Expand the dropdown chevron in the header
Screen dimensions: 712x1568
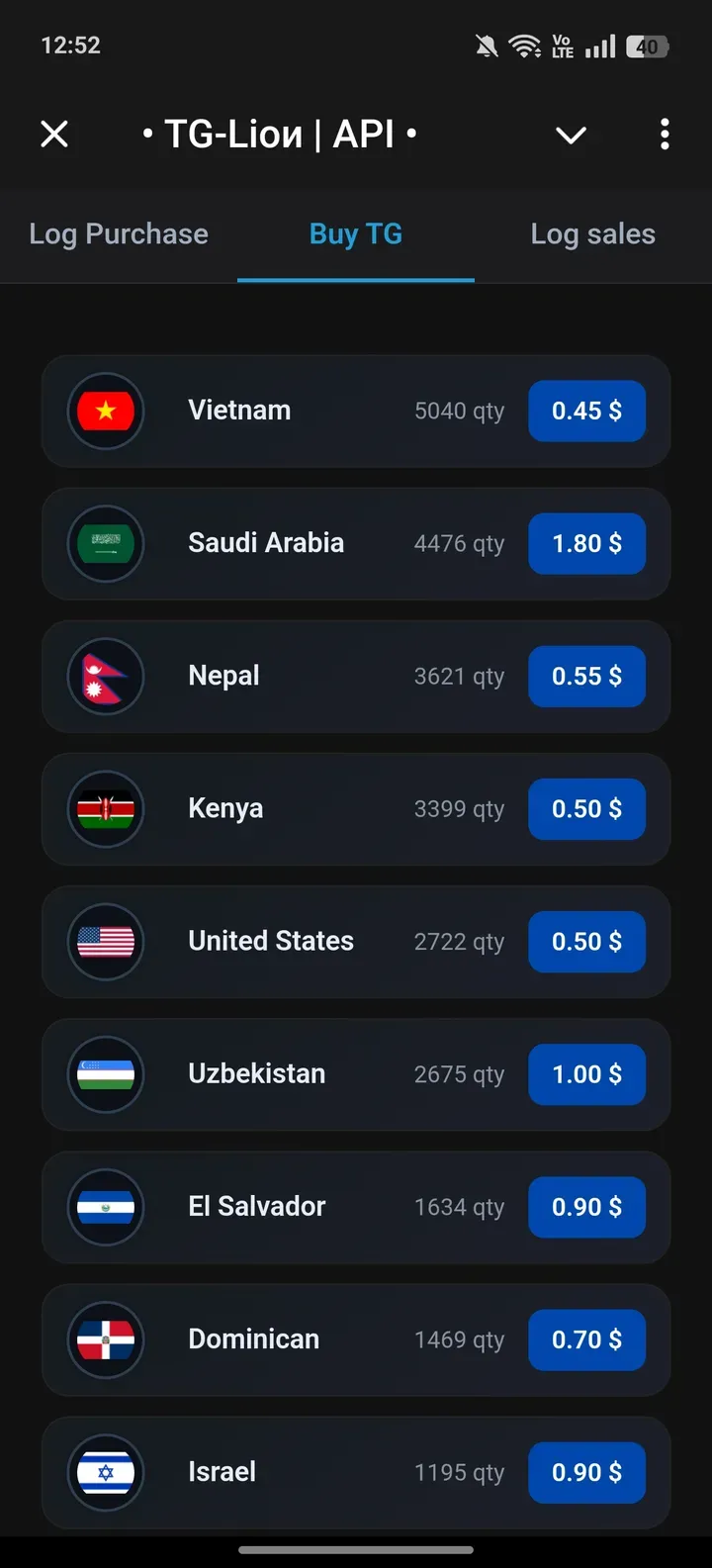[x=572, y=135]
